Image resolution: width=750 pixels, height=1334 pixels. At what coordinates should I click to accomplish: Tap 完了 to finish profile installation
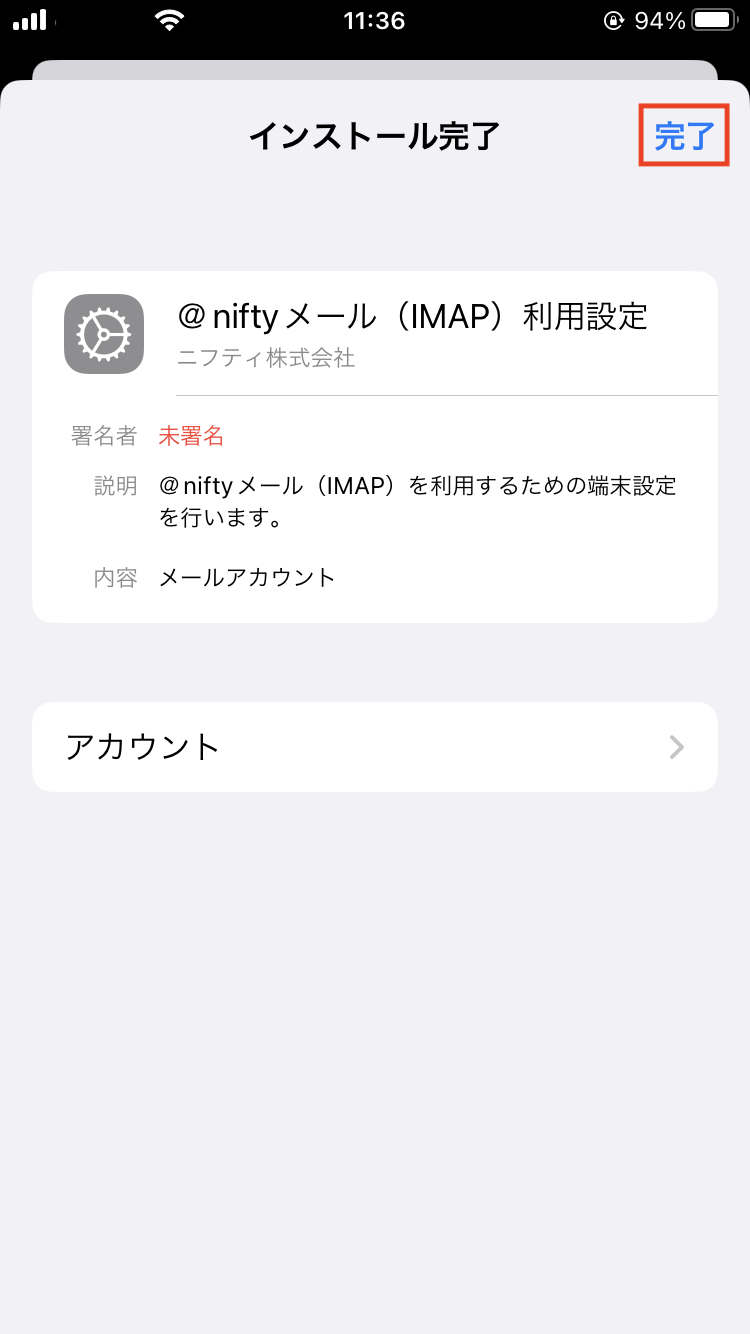pyautogui.click(x=684, y=136)
